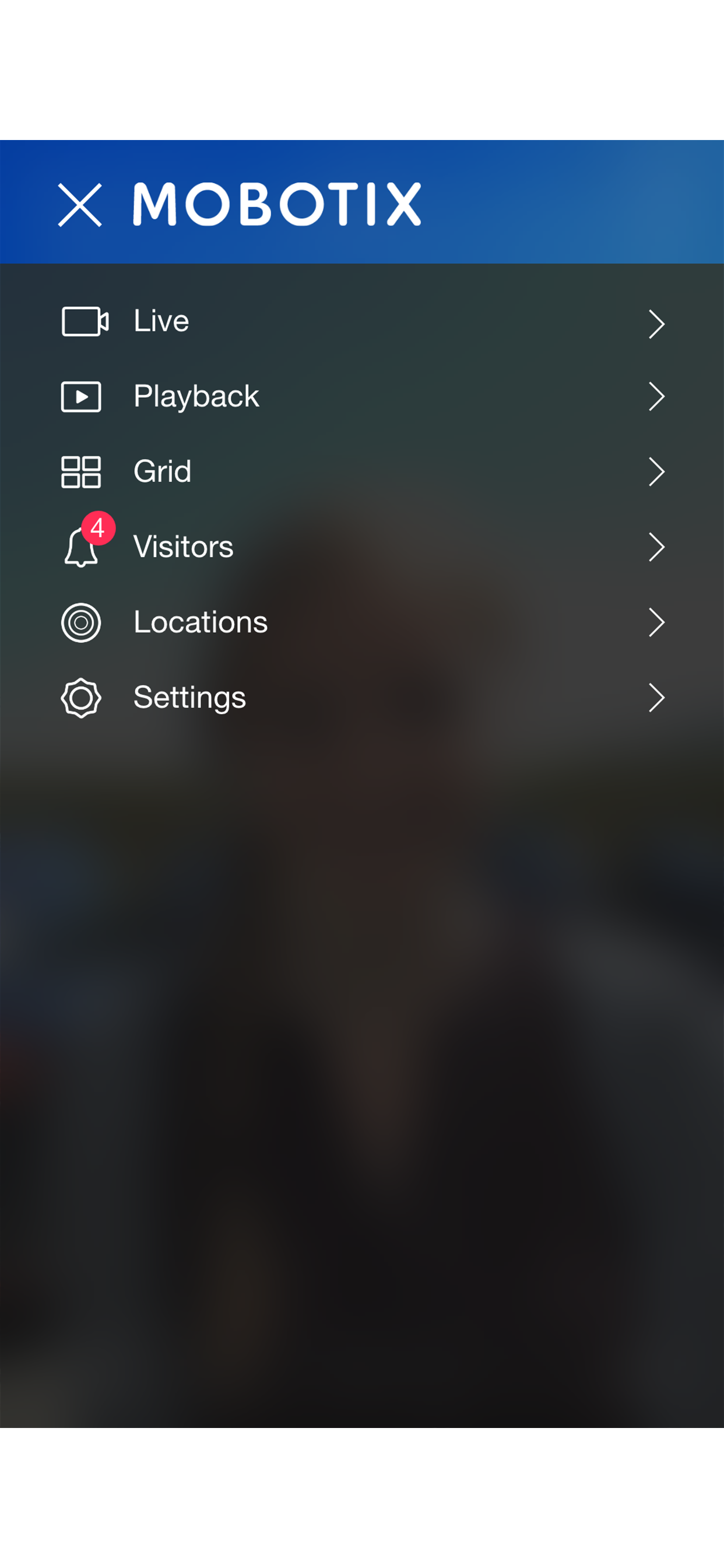Open Locations
This screenshot has height=1568, width=724.
pos(362,622)
